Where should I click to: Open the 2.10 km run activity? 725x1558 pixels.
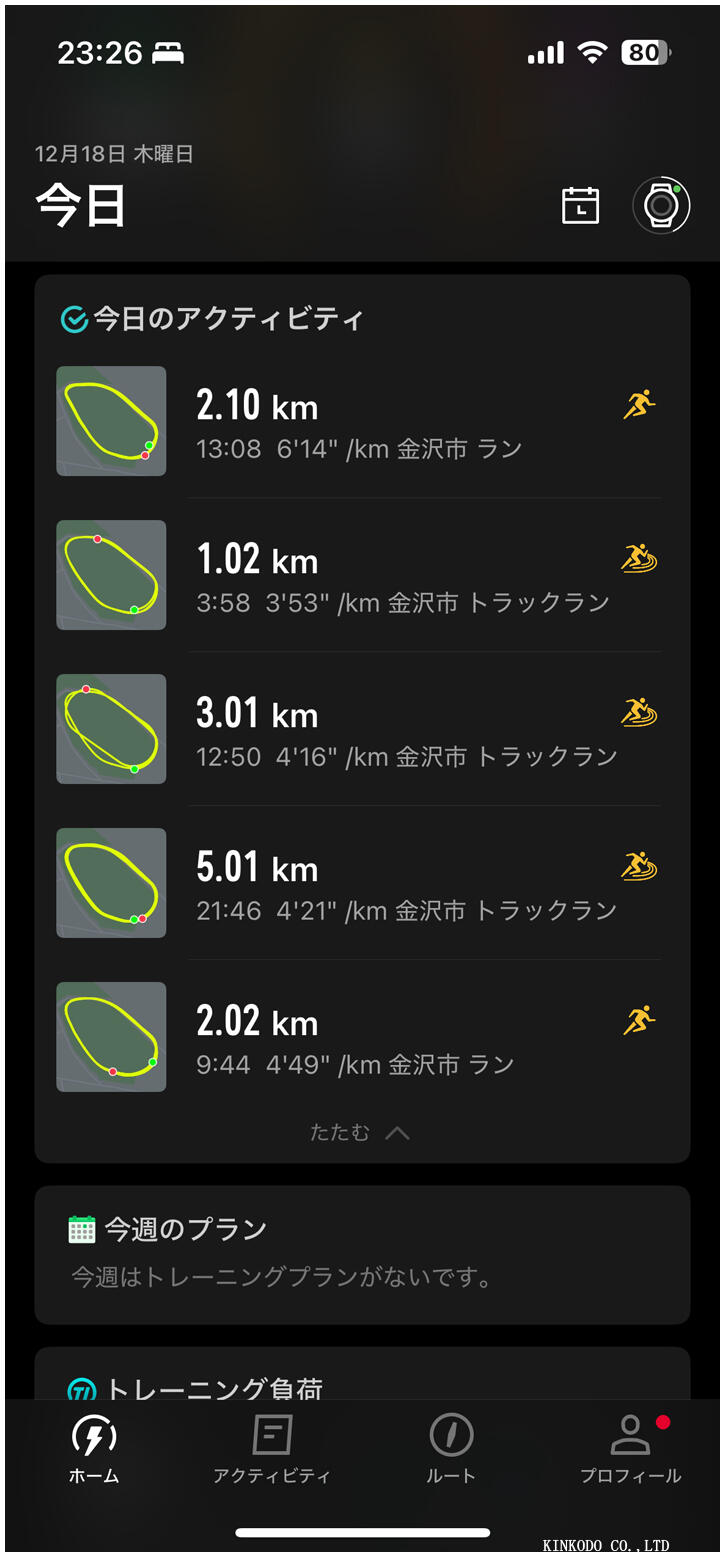360,421
